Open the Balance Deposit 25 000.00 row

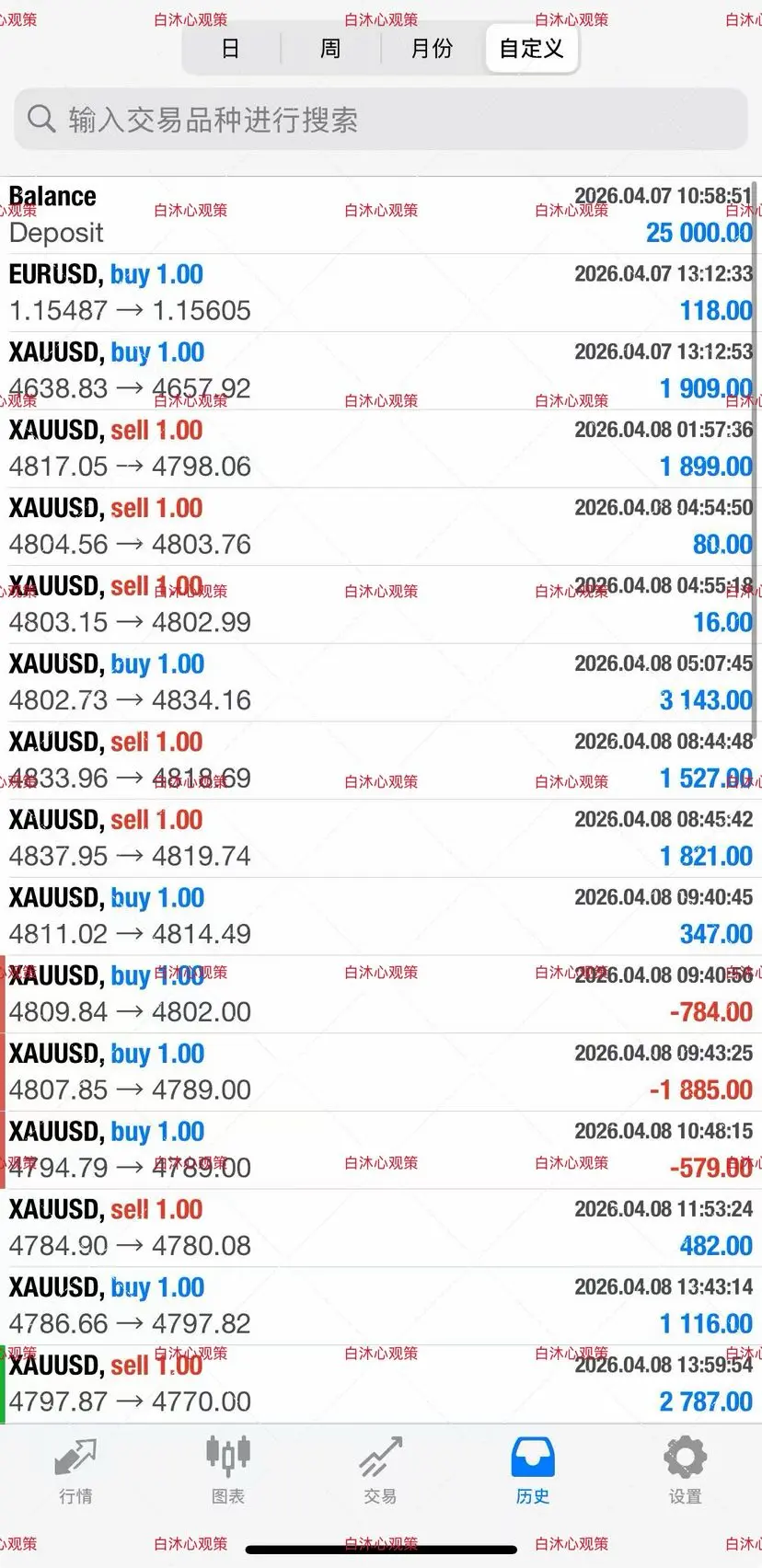click(x=381, y=214)
